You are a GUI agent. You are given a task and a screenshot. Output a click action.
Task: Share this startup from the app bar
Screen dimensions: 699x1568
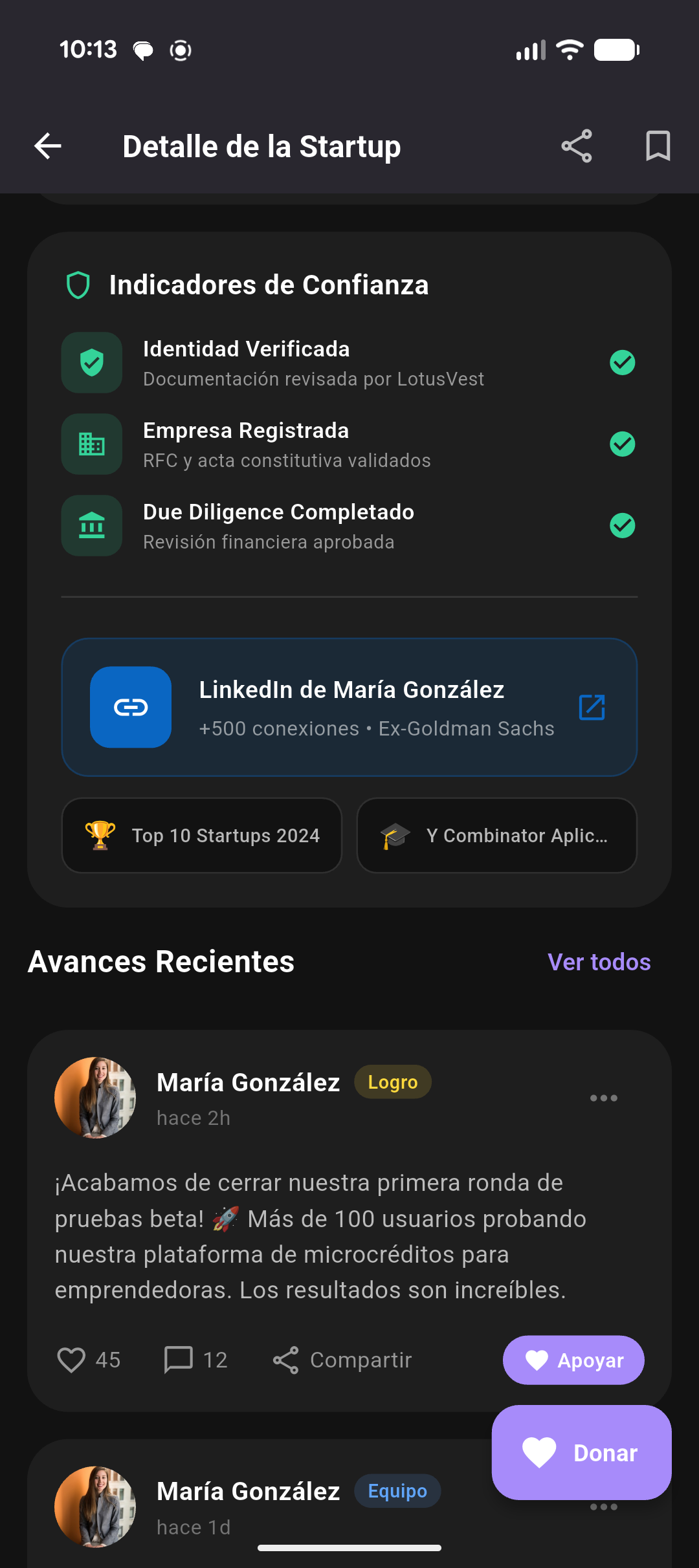(x=576, y=146)
